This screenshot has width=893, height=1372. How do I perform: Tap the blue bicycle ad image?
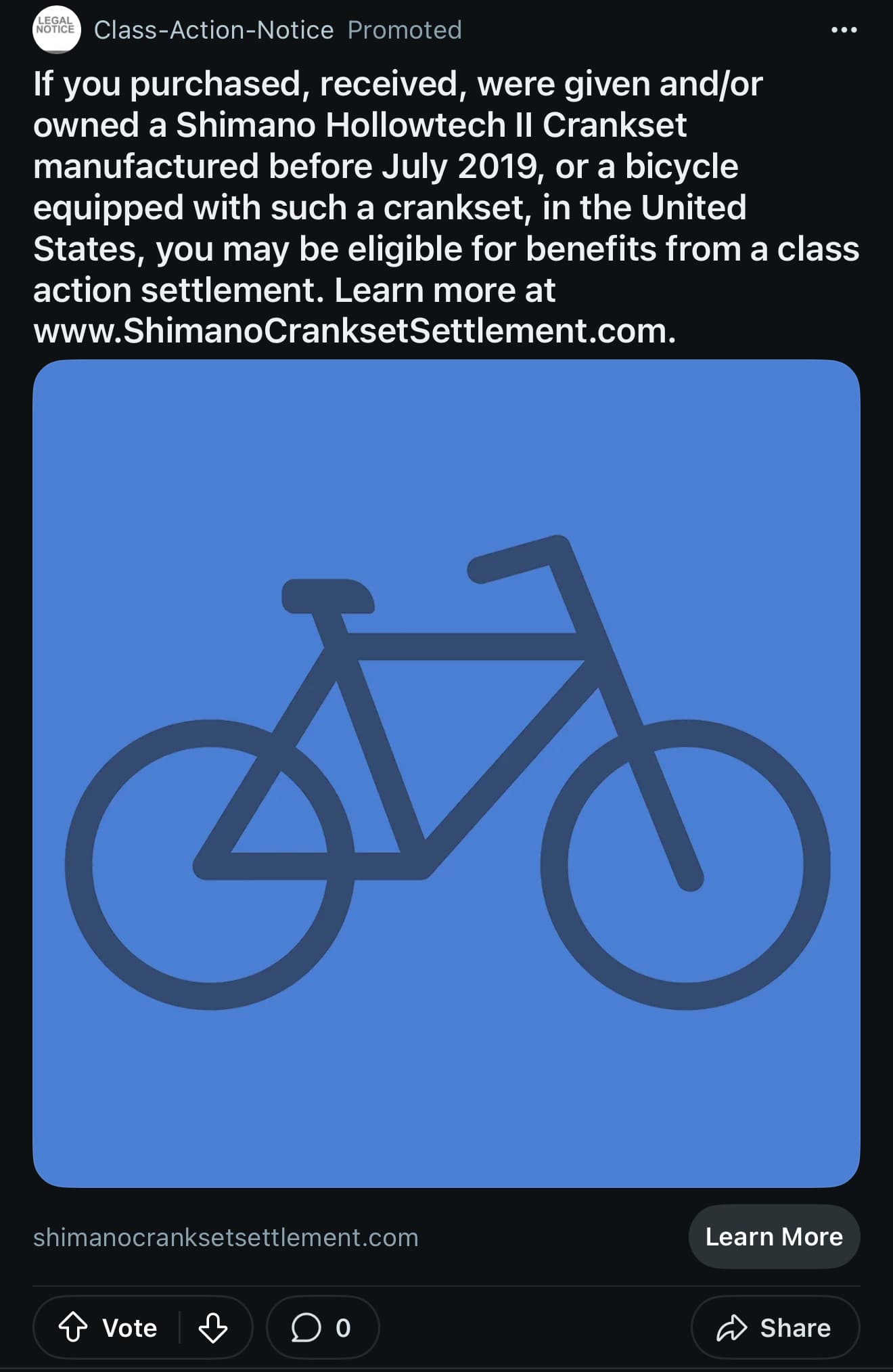tap(446, 773)
